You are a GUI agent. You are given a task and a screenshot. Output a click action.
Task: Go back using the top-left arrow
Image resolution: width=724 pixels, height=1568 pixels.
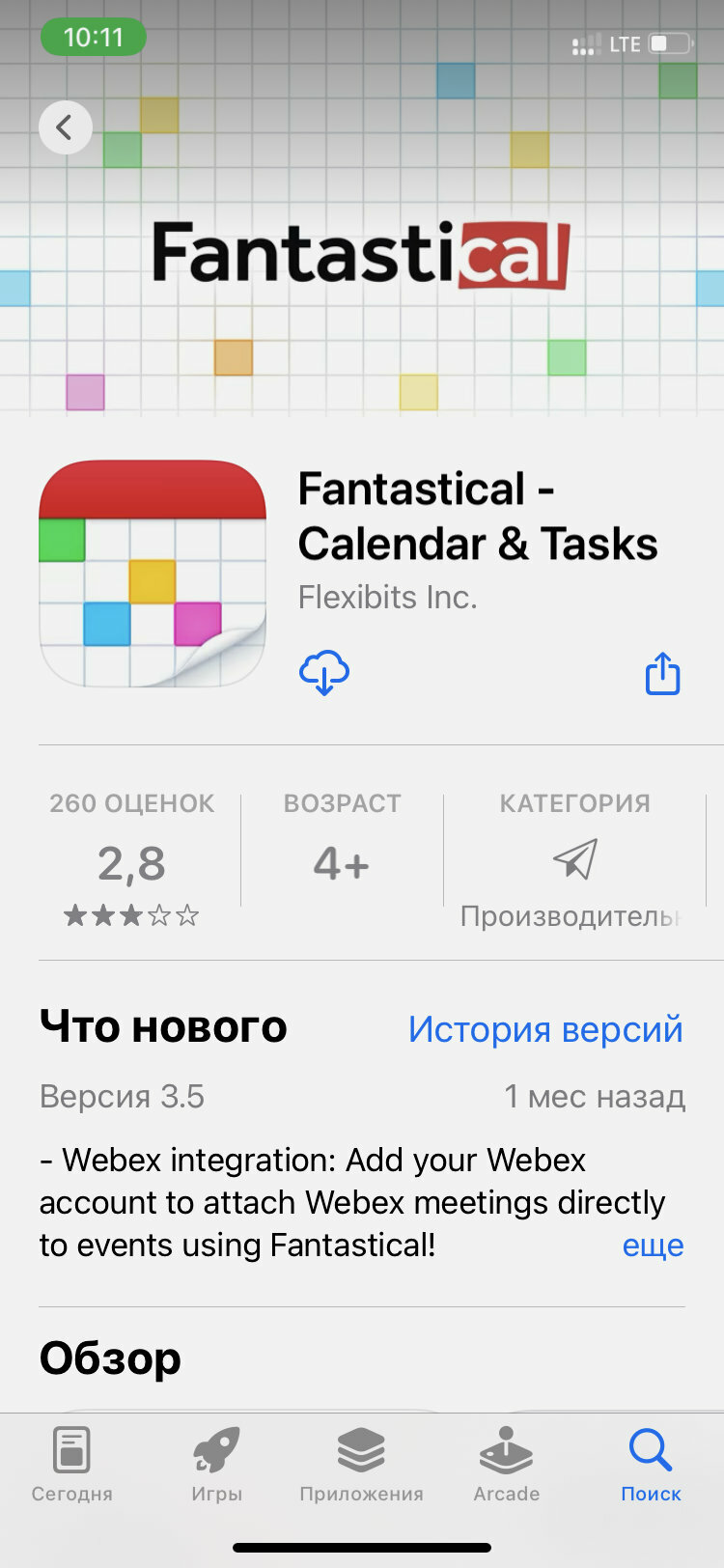click(x=66, y=127)
